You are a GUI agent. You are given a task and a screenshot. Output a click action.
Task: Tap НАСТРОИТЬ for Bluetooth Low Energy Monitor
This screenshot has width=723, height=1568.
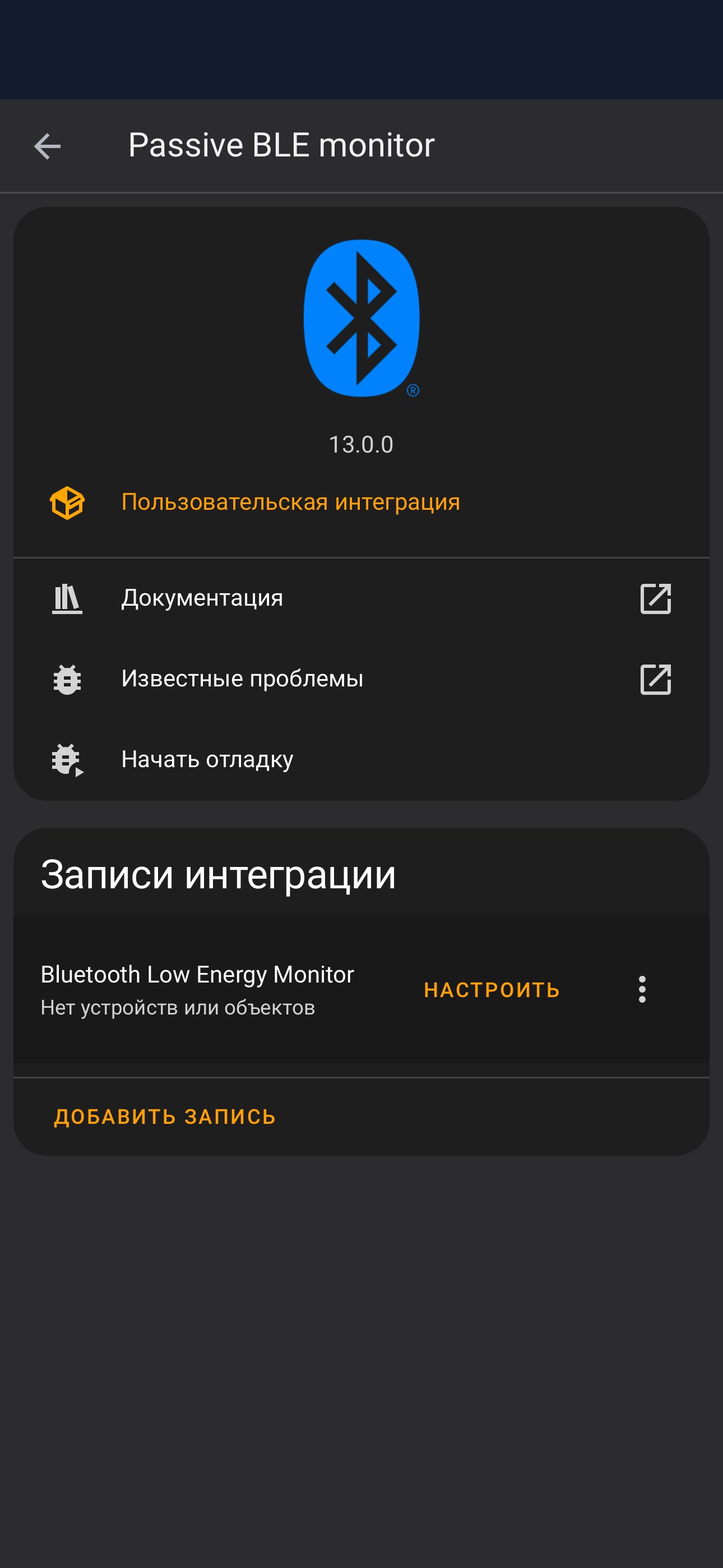pos(492,990)
